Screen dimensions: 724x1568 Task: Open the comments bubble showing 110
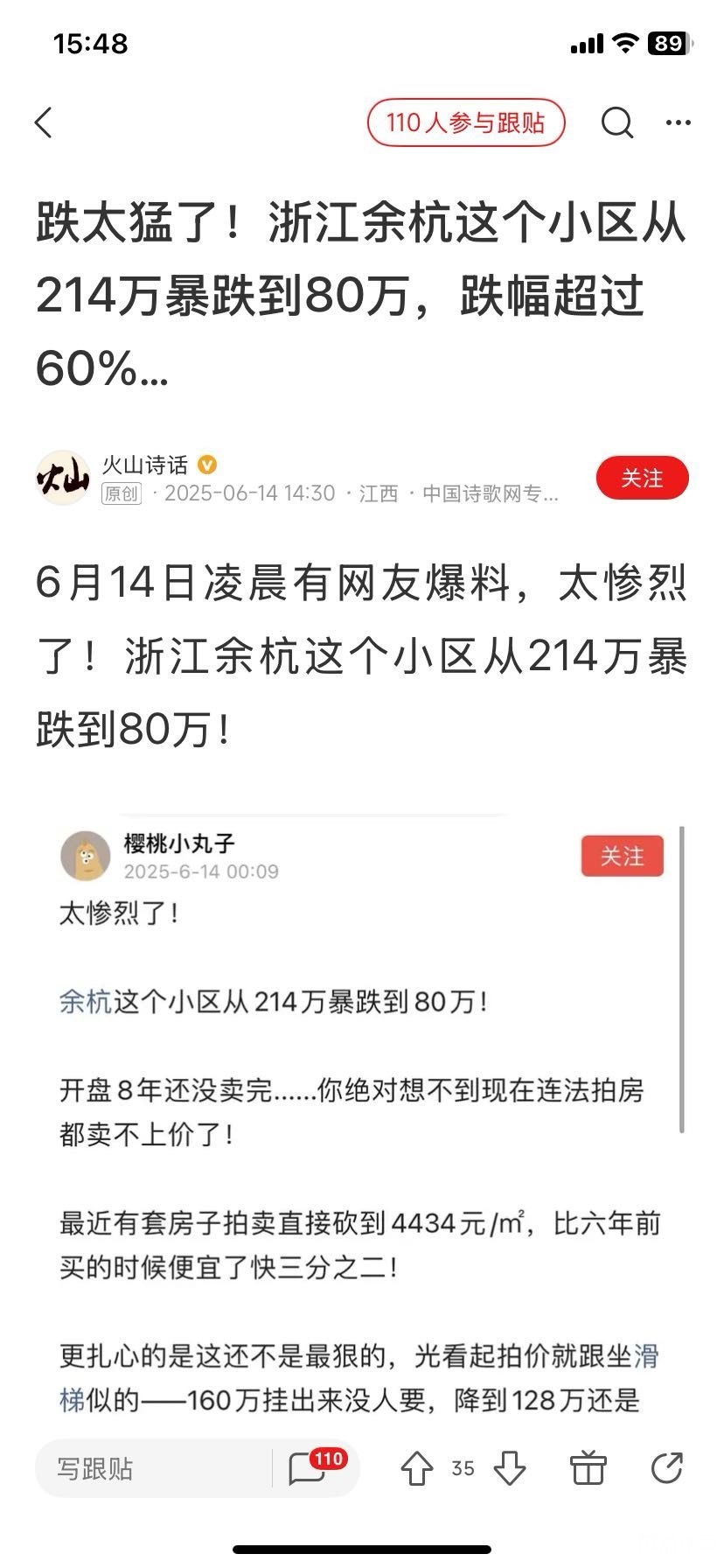point(310,1467)
